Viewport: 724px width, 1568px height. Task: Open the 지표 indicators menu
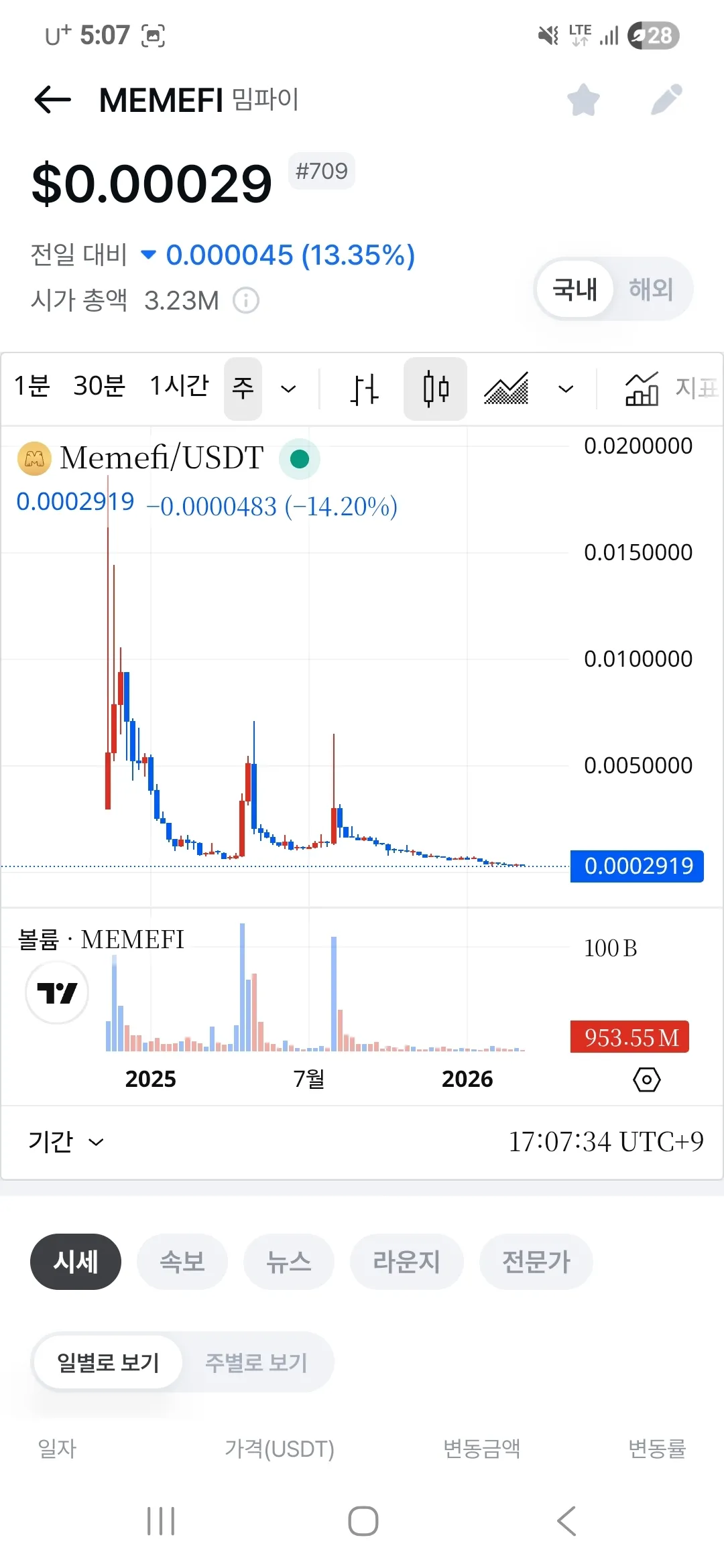[670, 389]
